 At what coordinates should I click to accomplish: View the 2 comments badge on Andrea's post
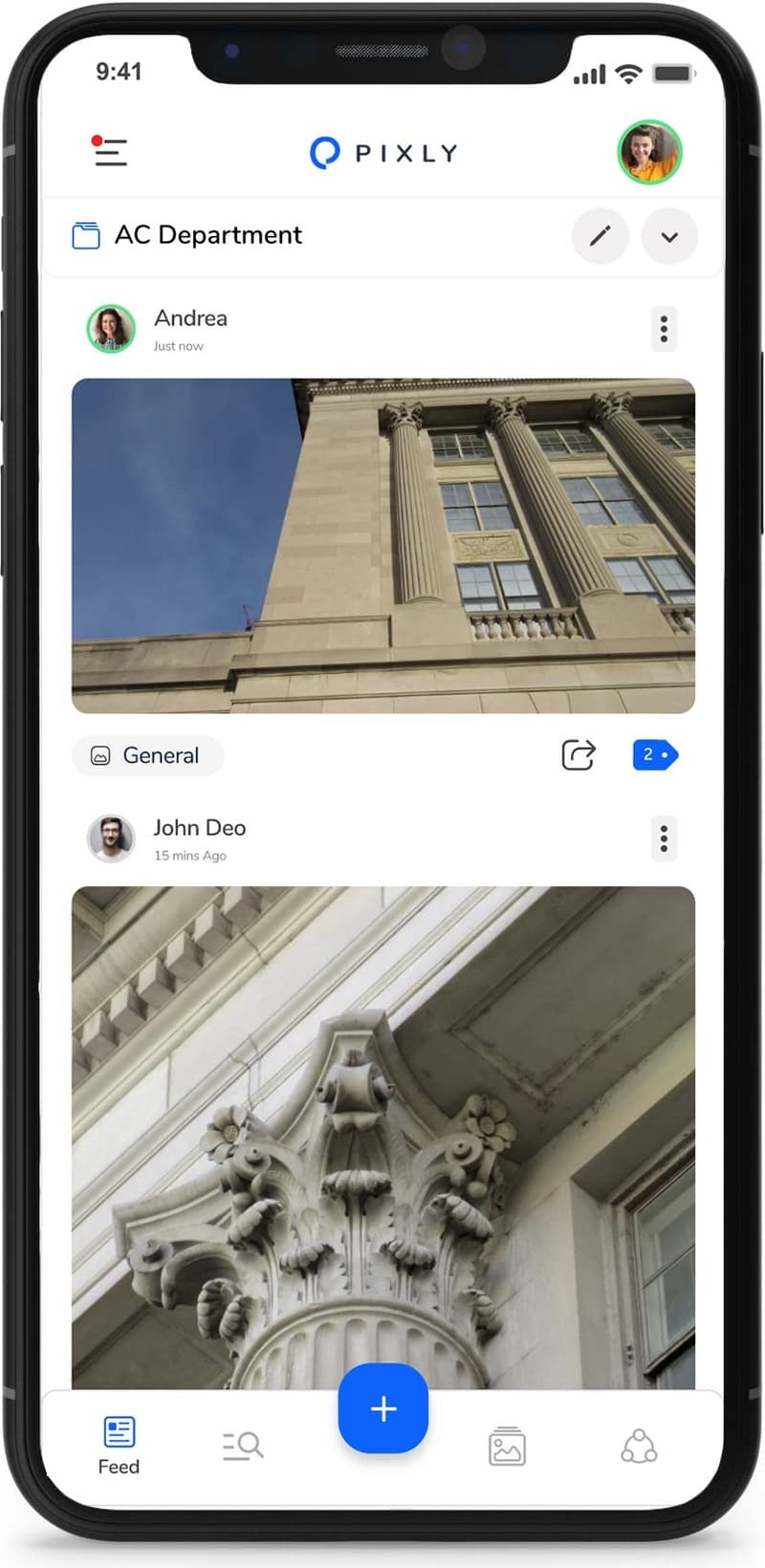point(655,754)
